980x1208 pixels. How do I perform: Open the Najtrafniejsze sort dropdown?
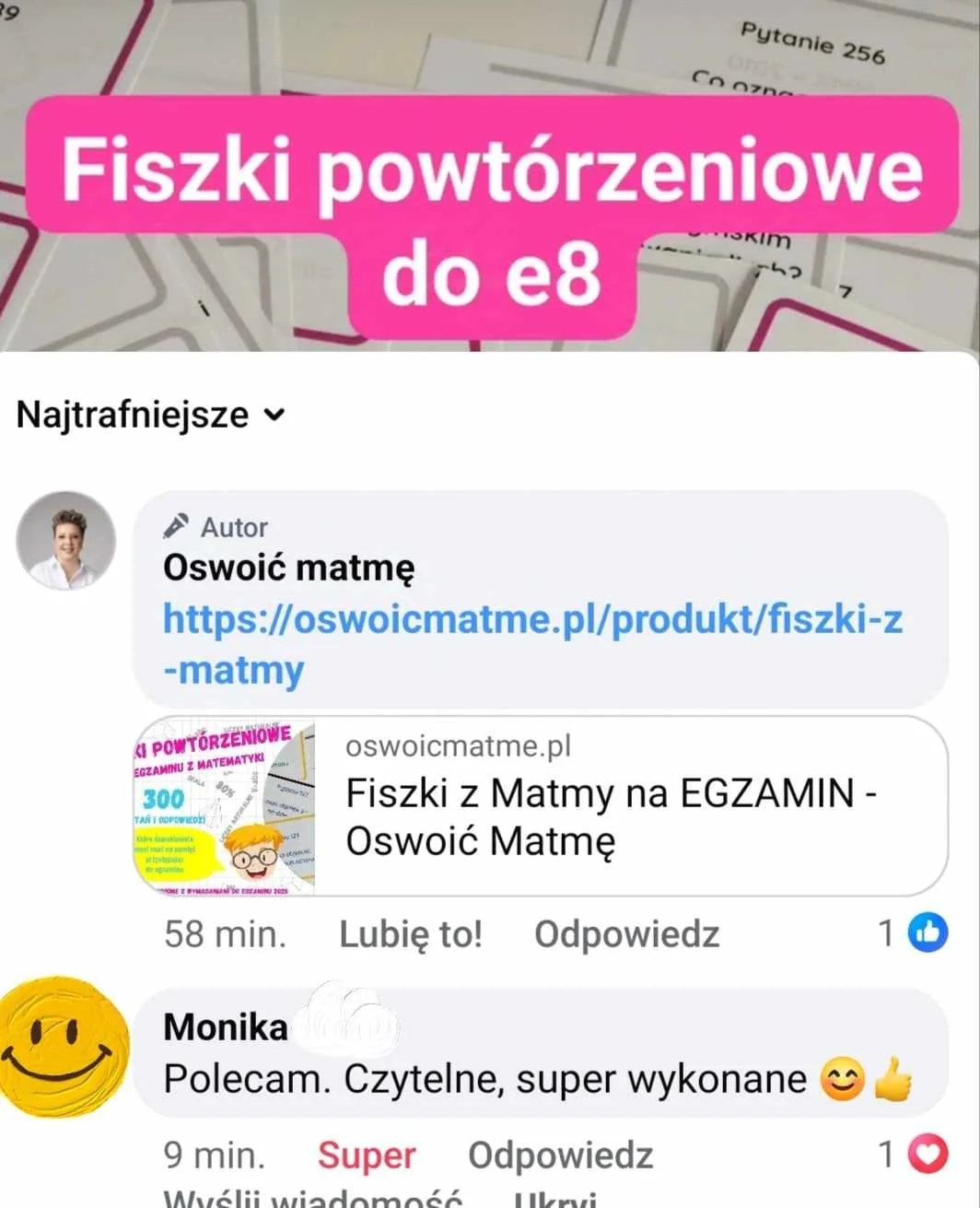coord(150,415)
